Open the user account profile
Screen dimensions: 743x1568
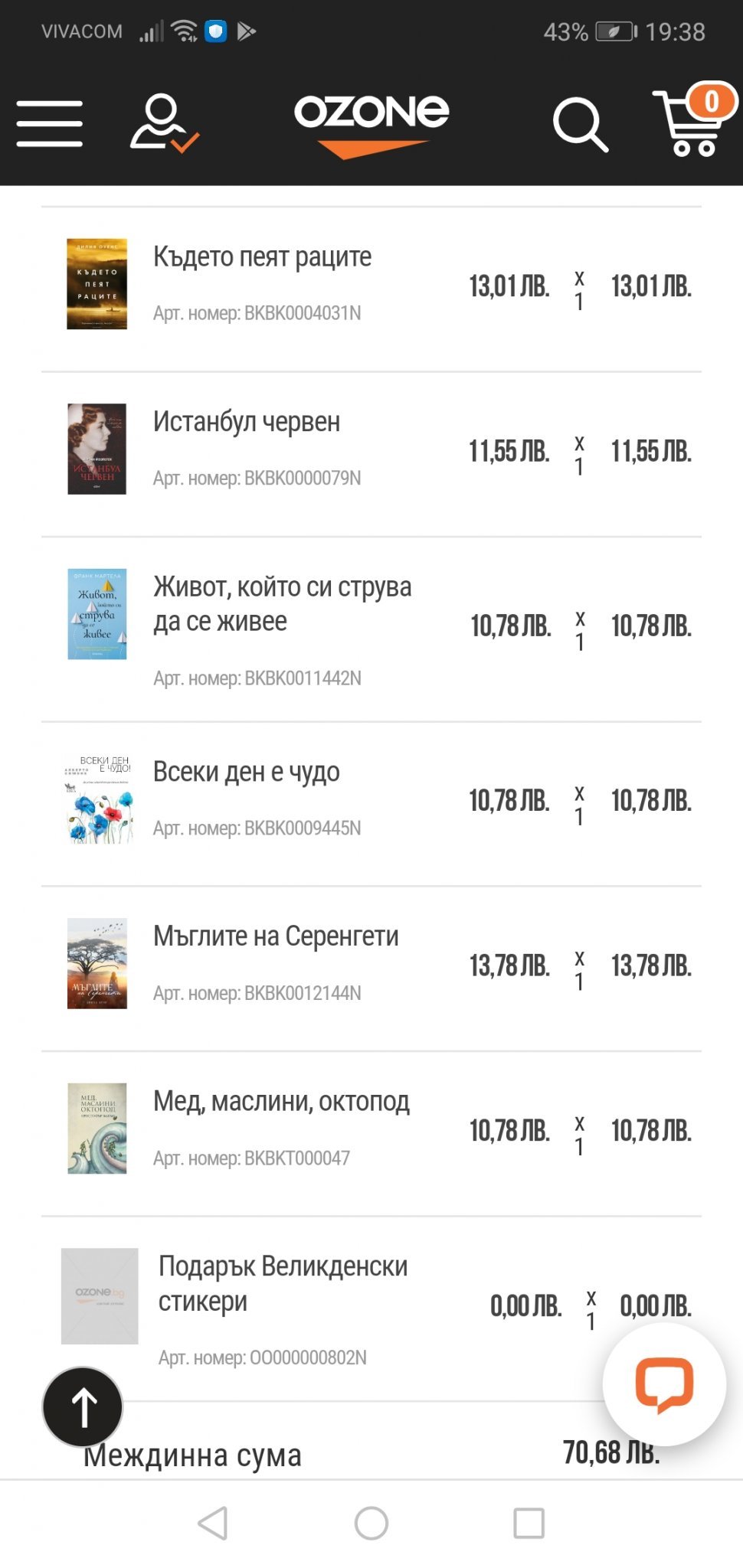tap(162, 122)
